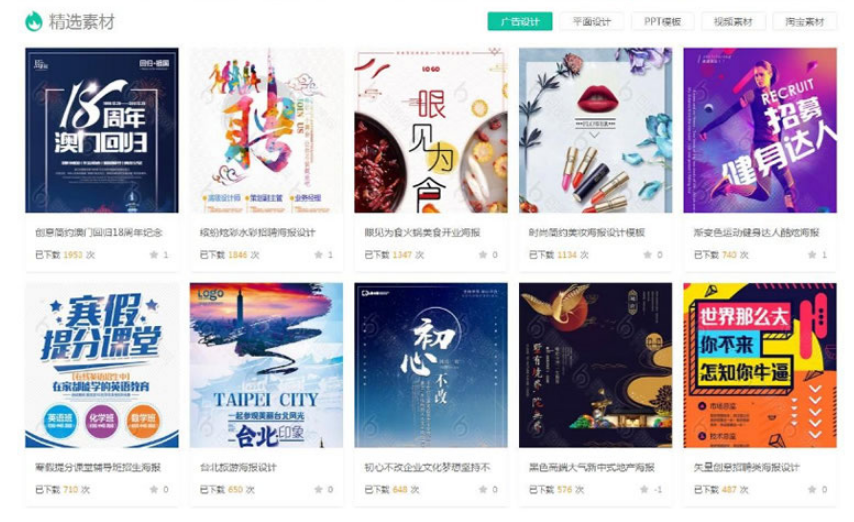Open the 初心不改 poster card
The image size is (854, 522).
[431, 365]
